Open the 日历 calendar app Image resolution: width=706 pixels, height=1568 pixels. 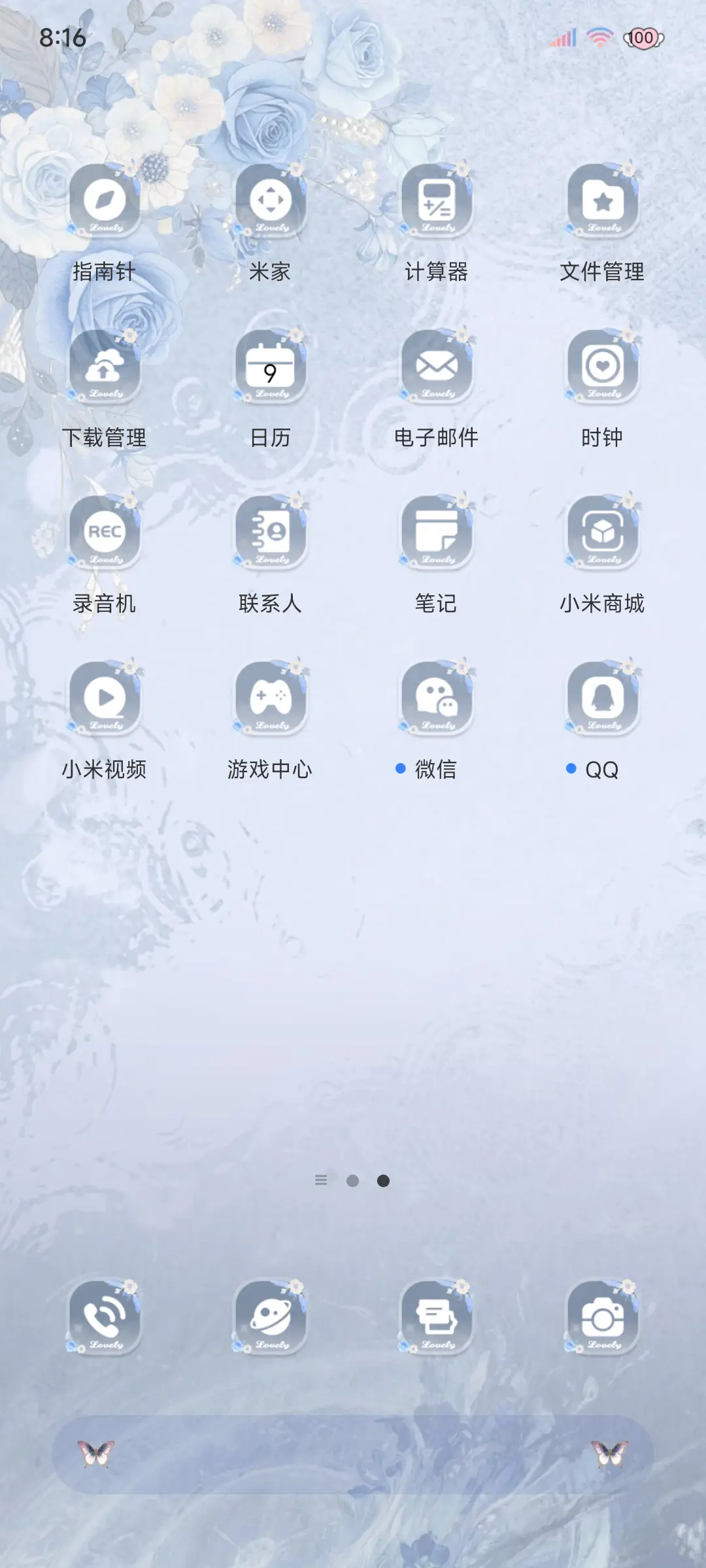(x=271, y=367)
